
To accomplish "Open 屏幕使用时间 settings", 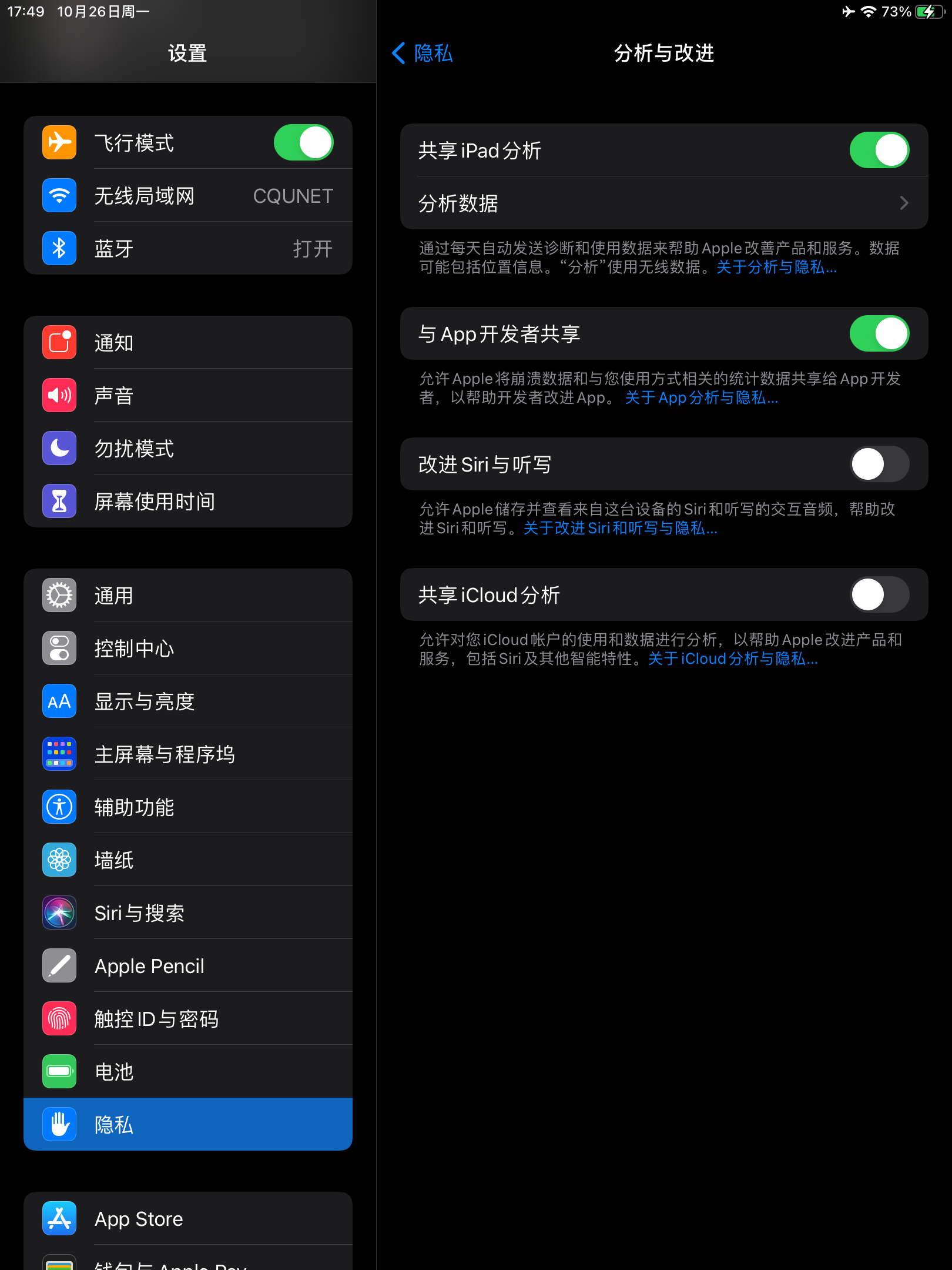I will [x=188, y=502].
